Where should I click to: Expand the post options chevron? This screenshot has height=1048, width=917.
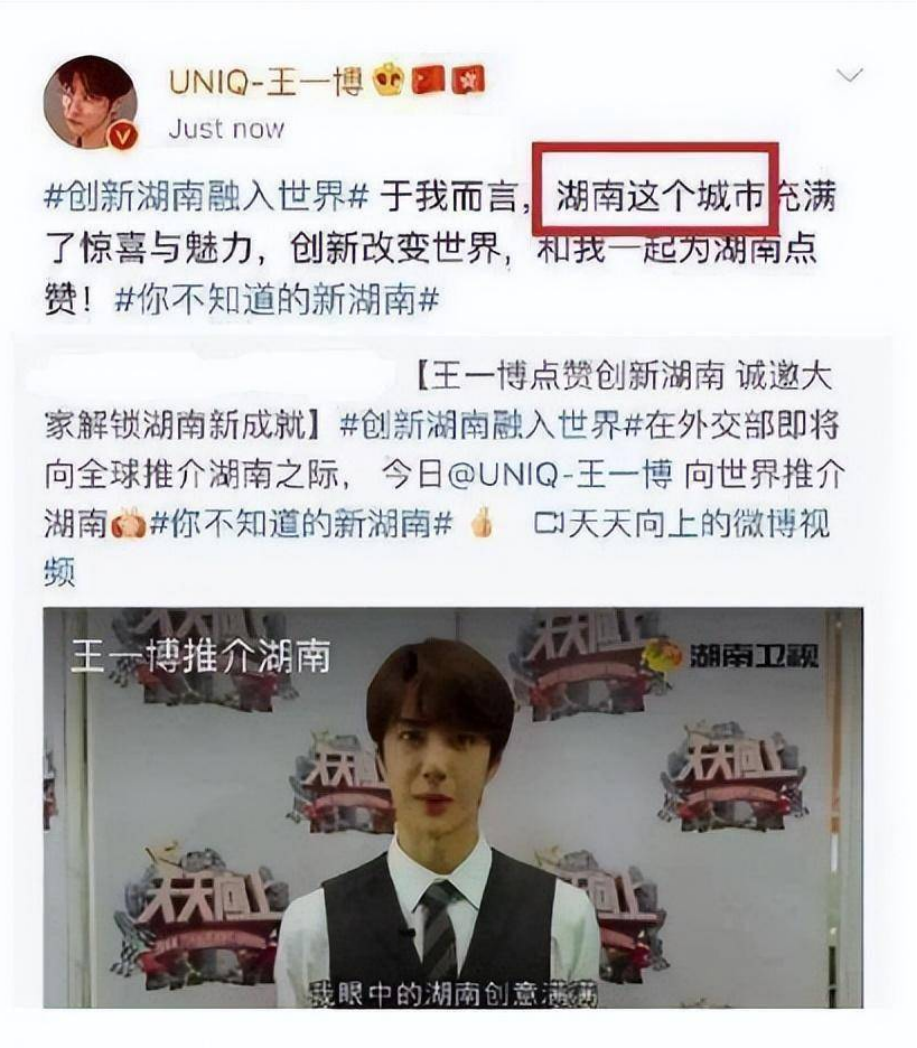[849, 76]
